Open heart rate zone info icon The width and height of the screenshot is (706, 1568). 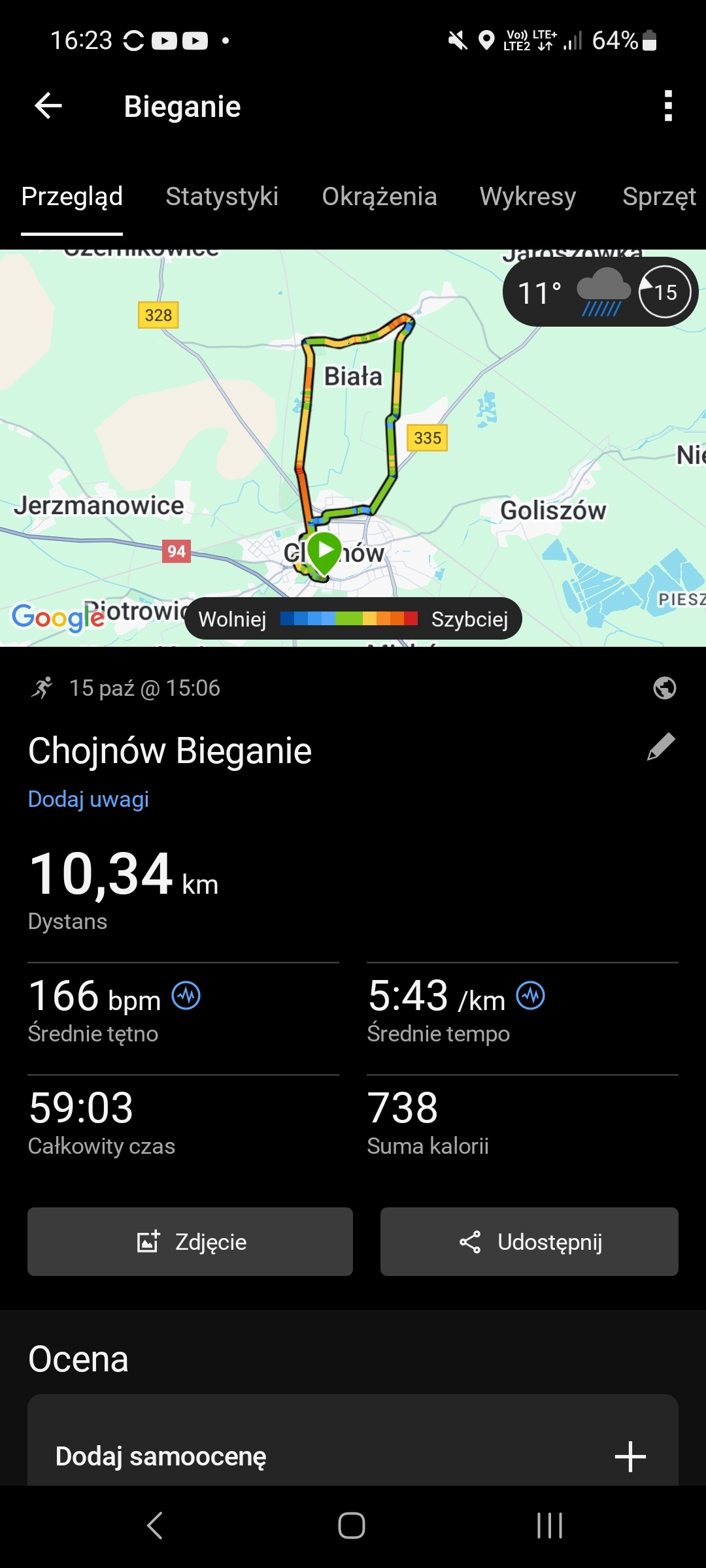coord(186,996)
